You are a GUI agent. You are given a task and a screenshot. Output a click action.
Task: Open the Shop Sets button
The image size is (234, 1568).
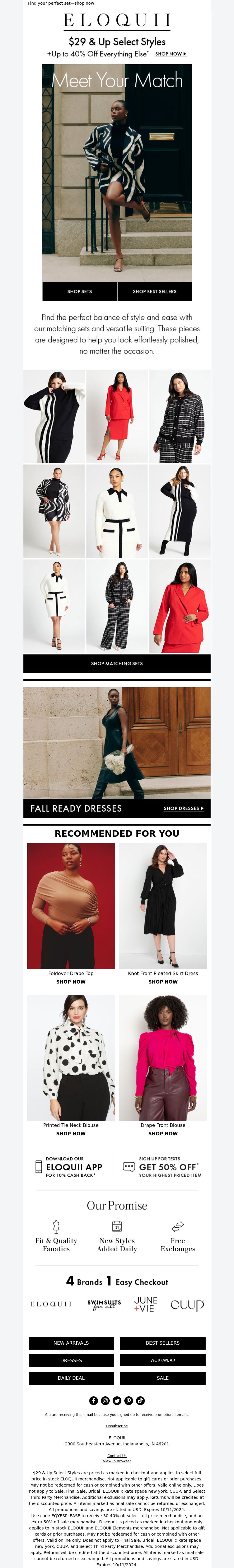[x=79, y=292]
